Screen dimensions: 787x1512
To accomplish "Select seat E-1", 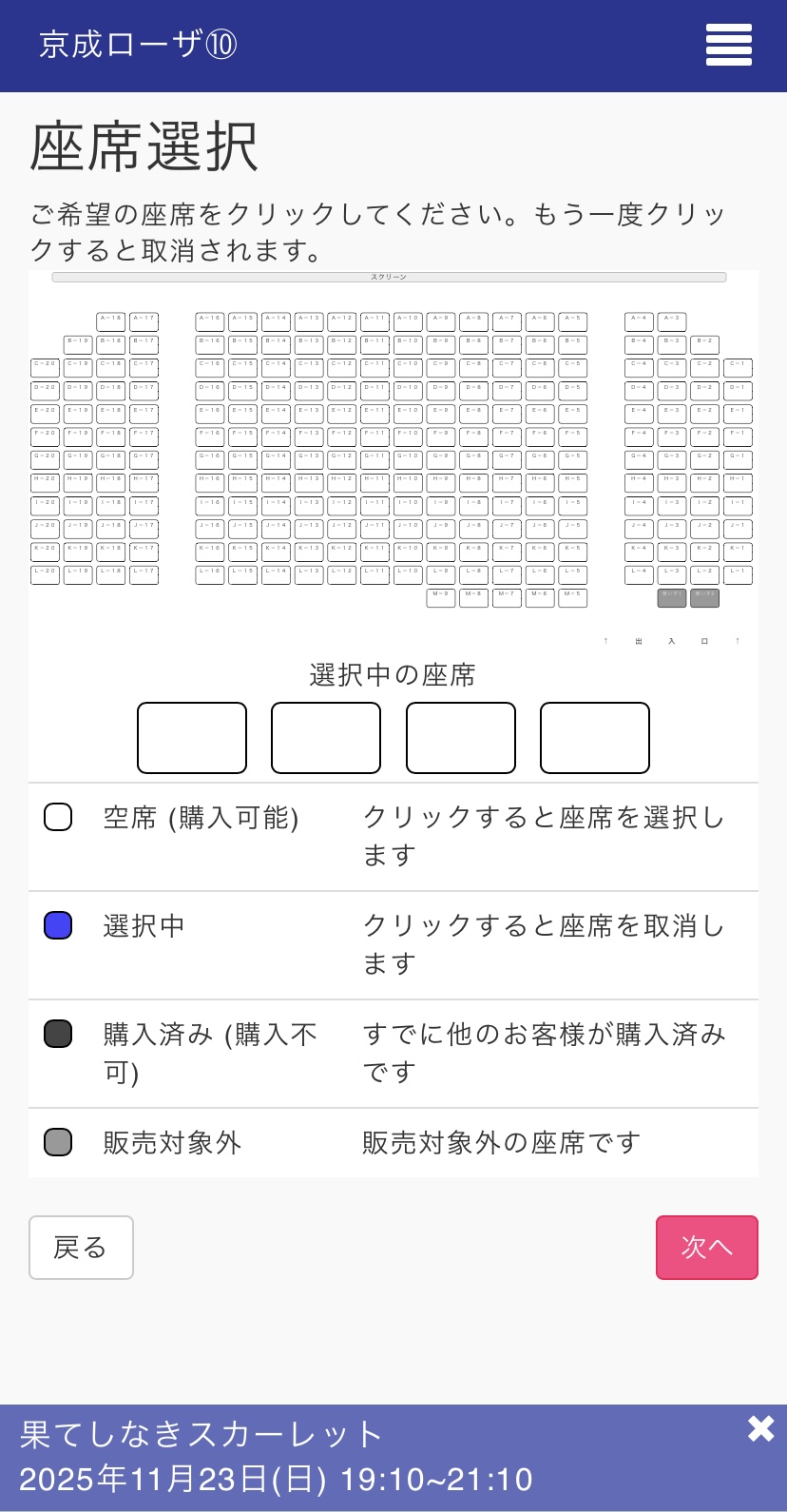I will 738,414.
